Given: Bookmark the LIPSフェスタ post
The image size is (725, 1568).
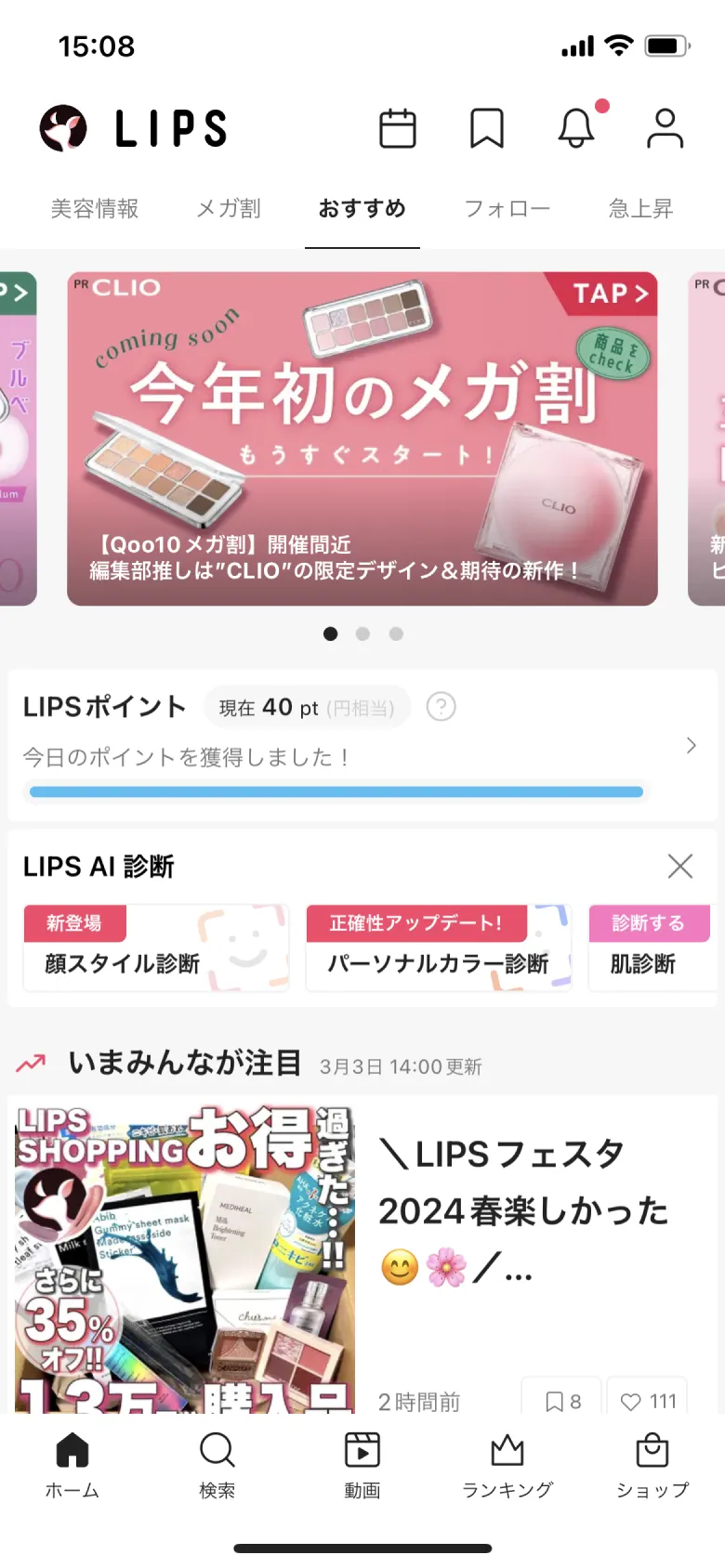Looking at the screenshot, I should point(561,1398).
